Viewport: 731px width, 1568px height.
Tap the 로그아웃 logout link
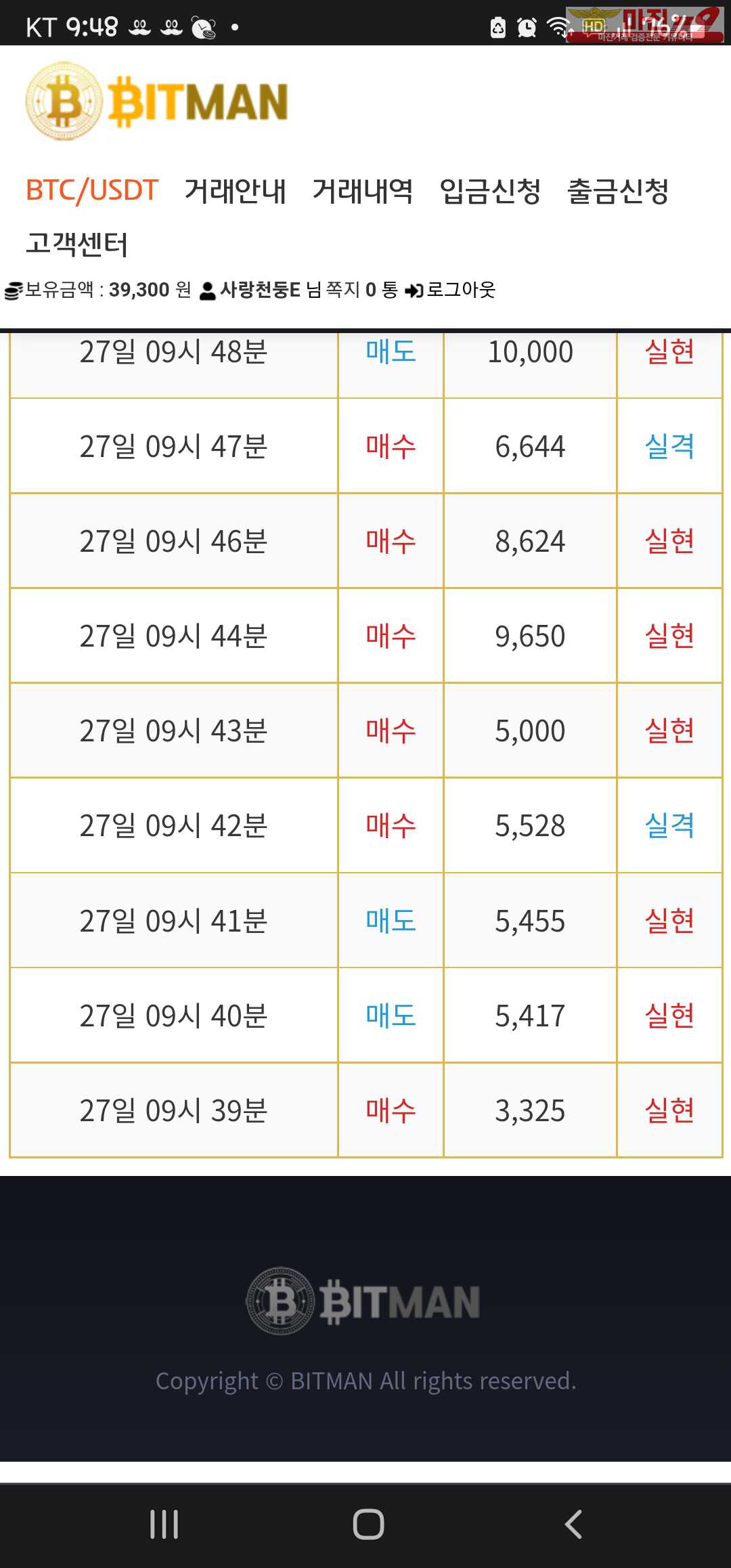click(451, 290)
